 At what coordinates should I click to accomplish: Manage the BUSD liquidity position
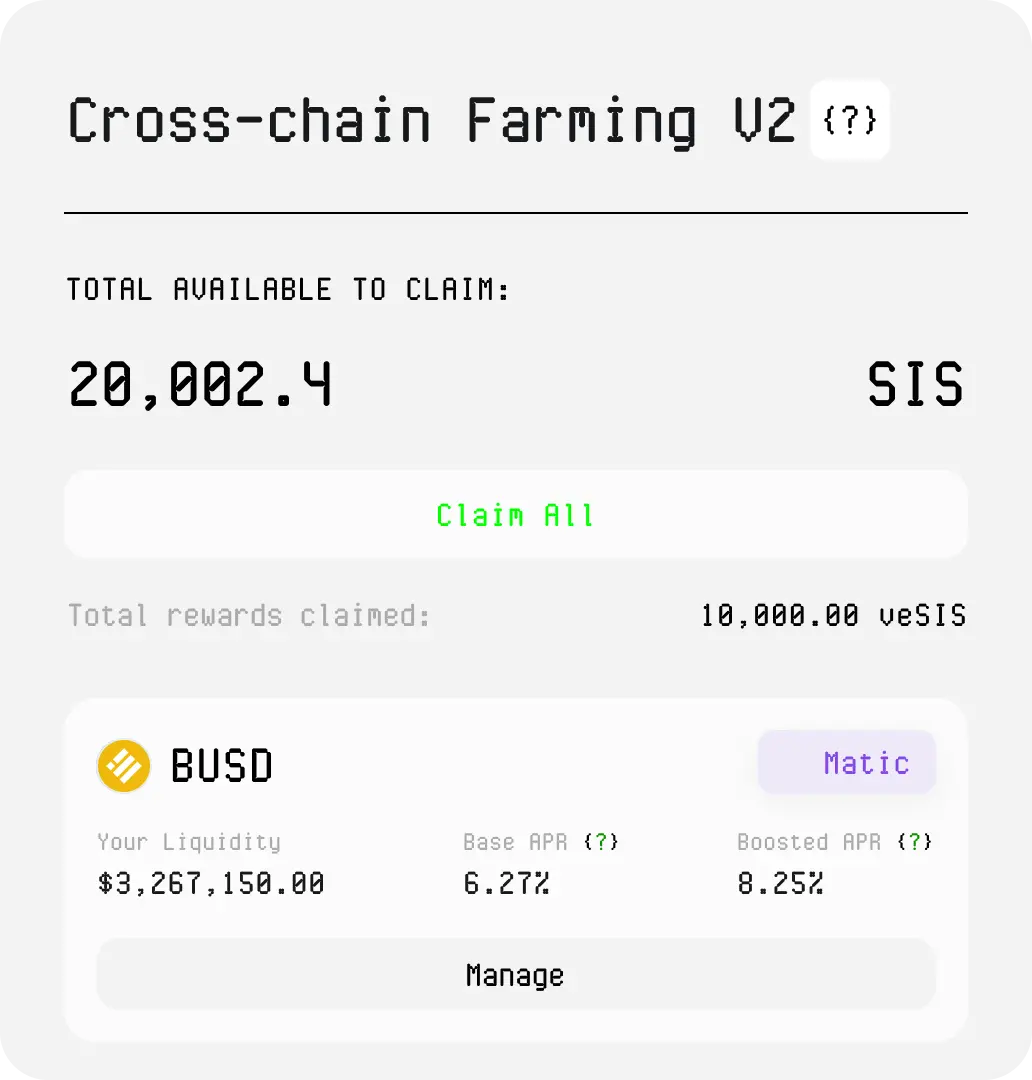click(515, 974)
